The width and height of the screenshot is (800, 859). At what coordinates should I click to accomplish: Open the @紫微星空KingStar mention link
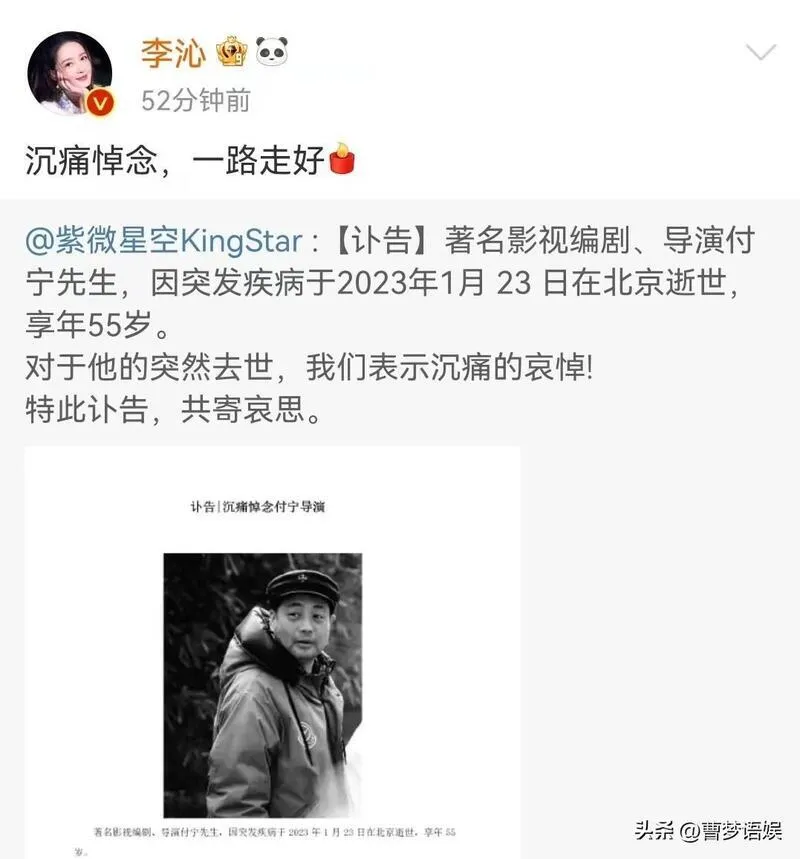(x=163, y=242)
